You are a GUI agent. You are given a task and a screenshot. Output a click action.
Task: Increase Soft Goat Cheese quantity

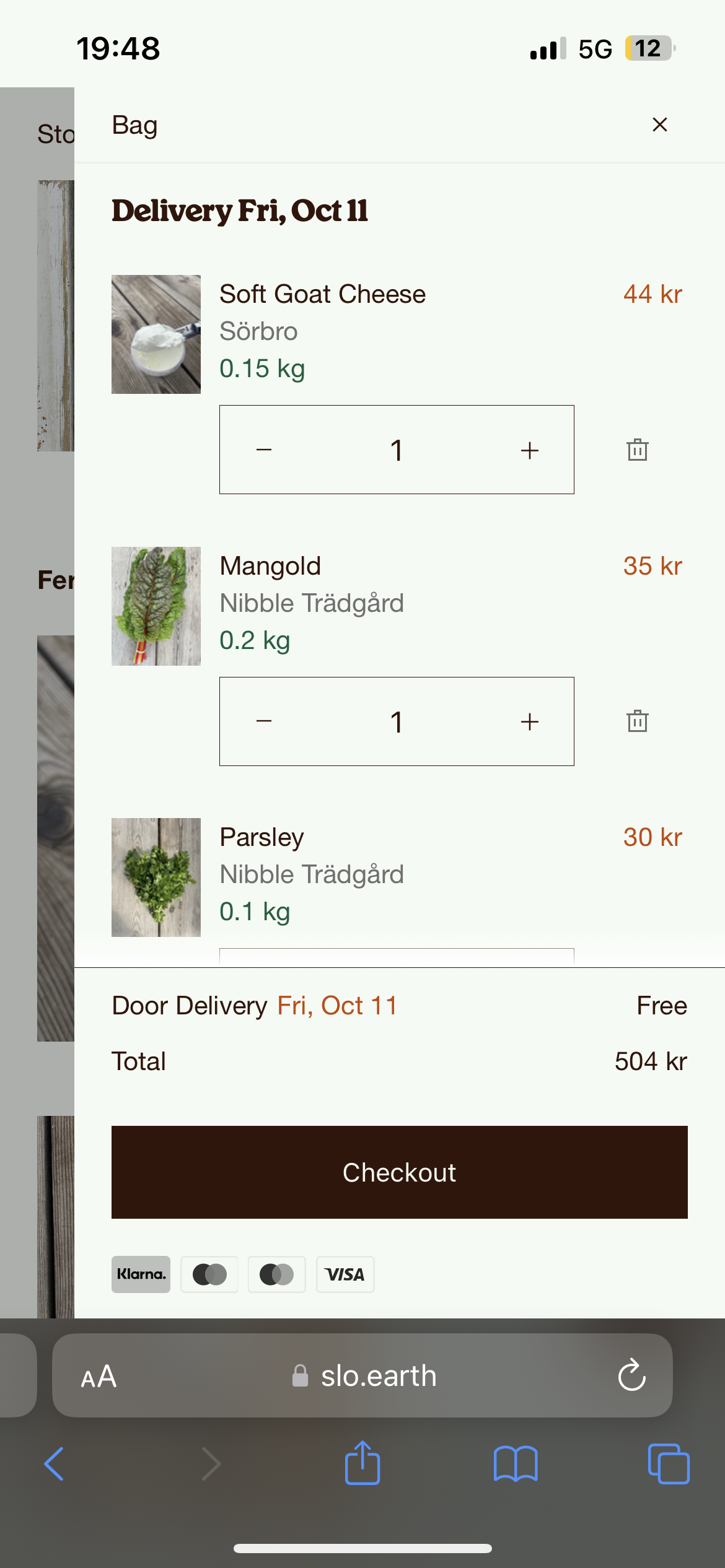529,450
